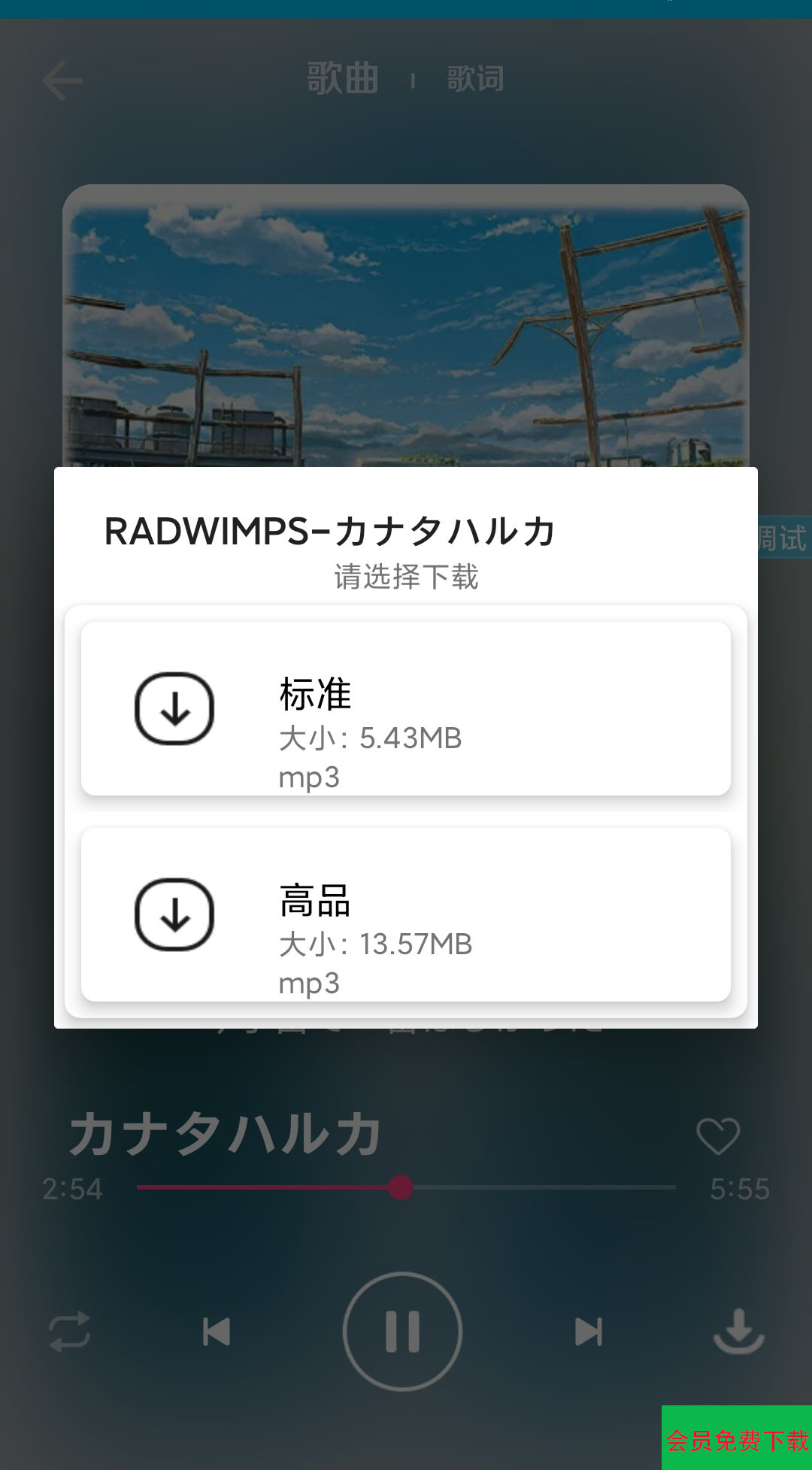812x1470 pixels.
Task: Download the 高品 13.57MB mp3 version
Action: coord(405,914)
